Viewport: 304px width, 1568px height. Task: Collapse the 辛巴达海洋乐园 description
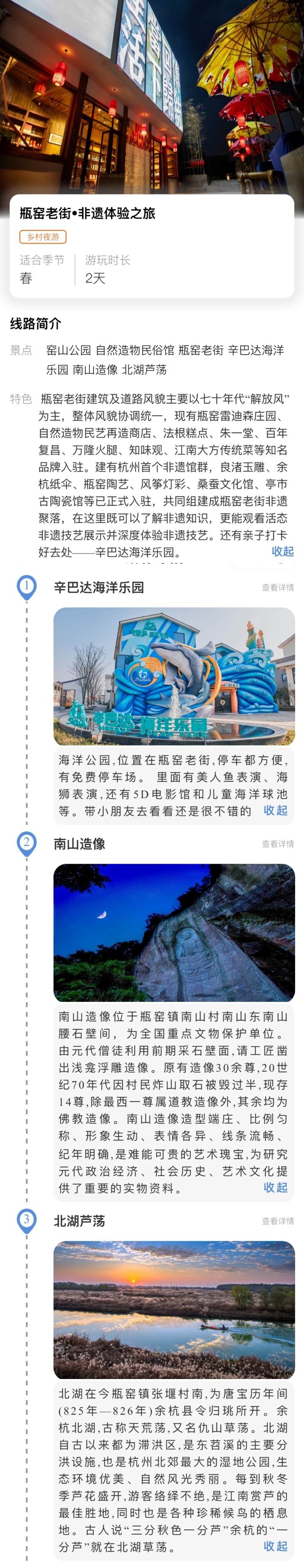(275, 810)
